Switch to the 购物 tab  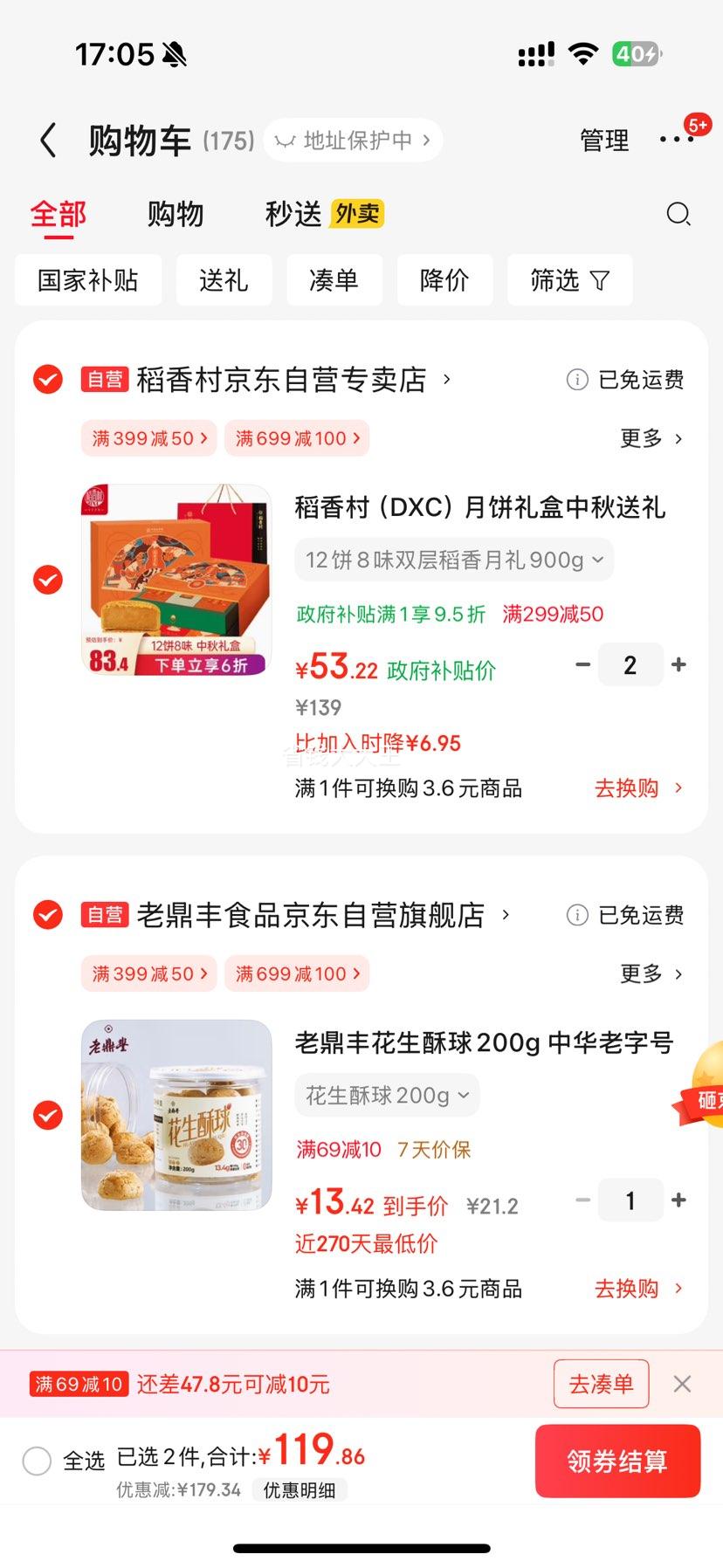point(175,214)
